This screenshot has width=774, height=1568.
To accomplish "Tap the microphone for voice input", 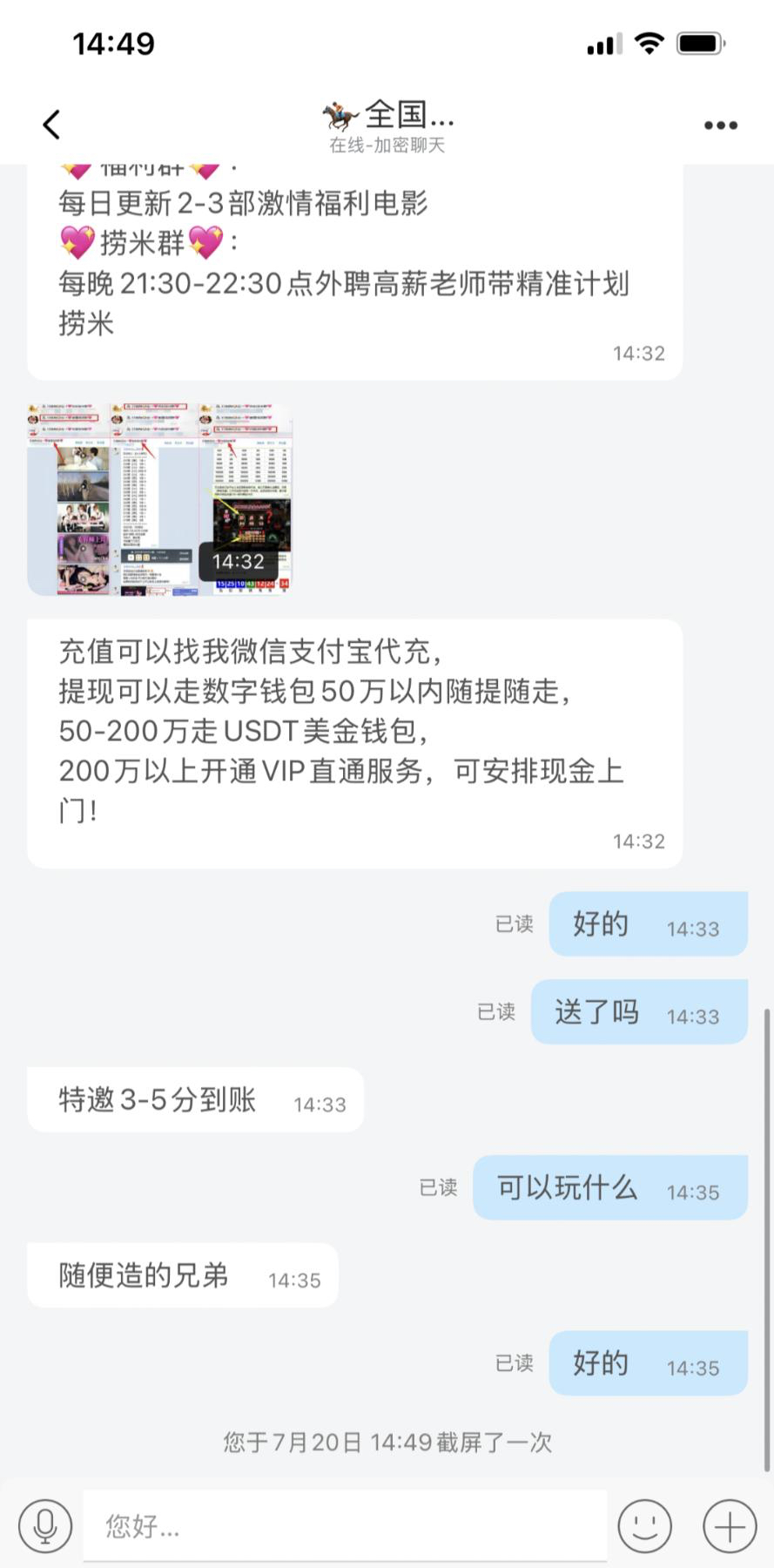I will [45, 1525].
